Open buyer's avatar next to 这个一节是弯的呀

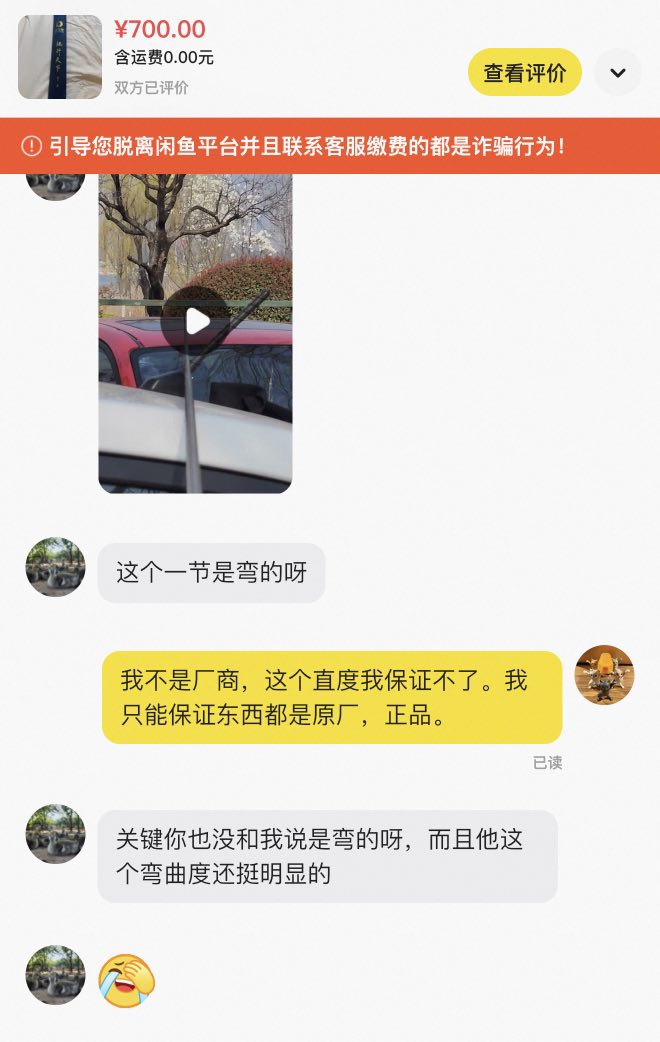[55, 567]
